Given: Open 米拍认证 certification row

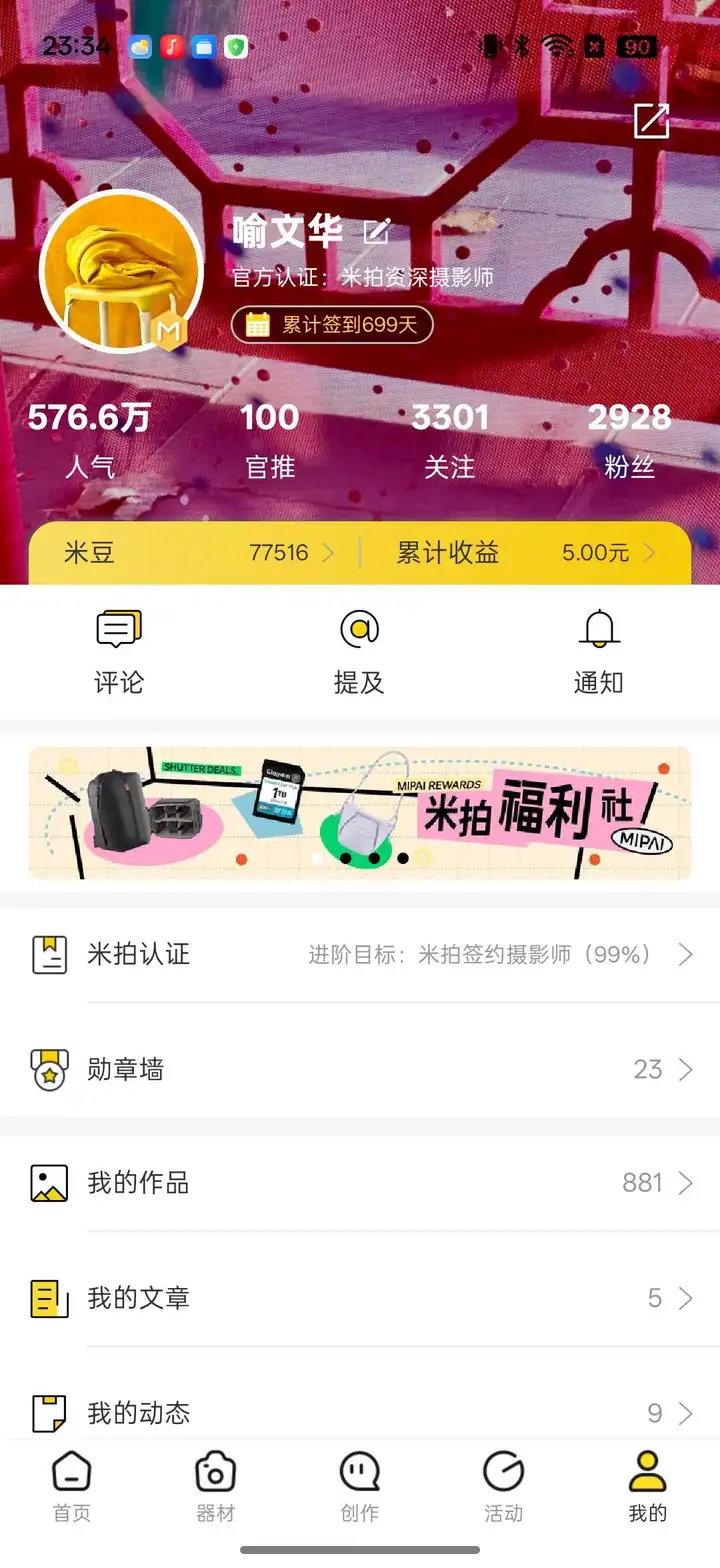Looking at the screenshot, I should (x=360, y=954).
